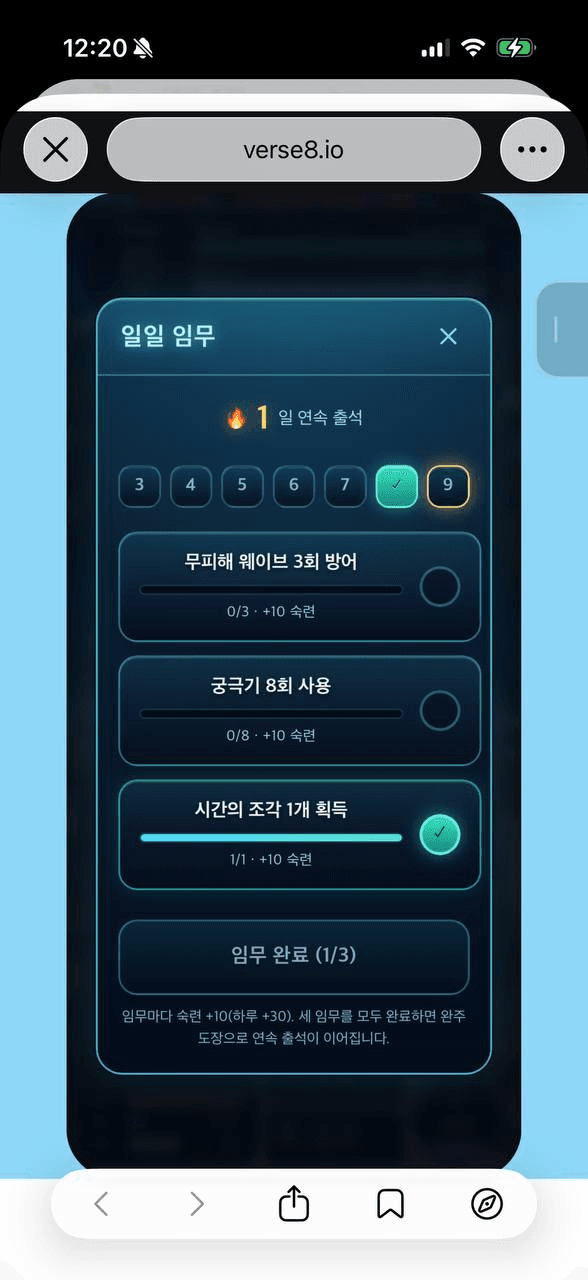Screen dimensions: 588x1280
Task: Select day 9 in the attendance row
Action: pyautogui.click(x=448, y=486)
